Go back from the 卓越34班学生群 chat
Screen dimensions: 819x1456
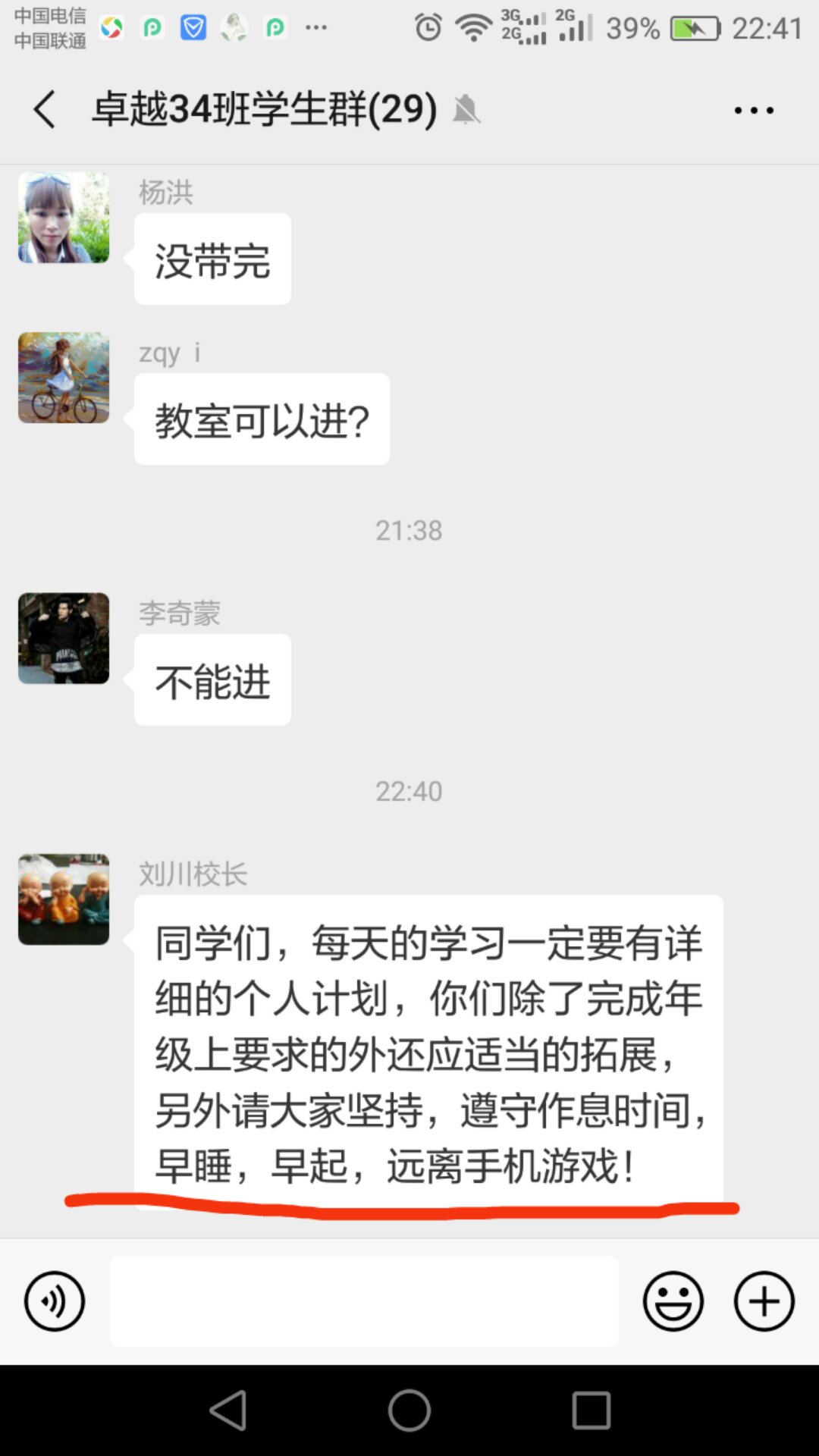45,109
